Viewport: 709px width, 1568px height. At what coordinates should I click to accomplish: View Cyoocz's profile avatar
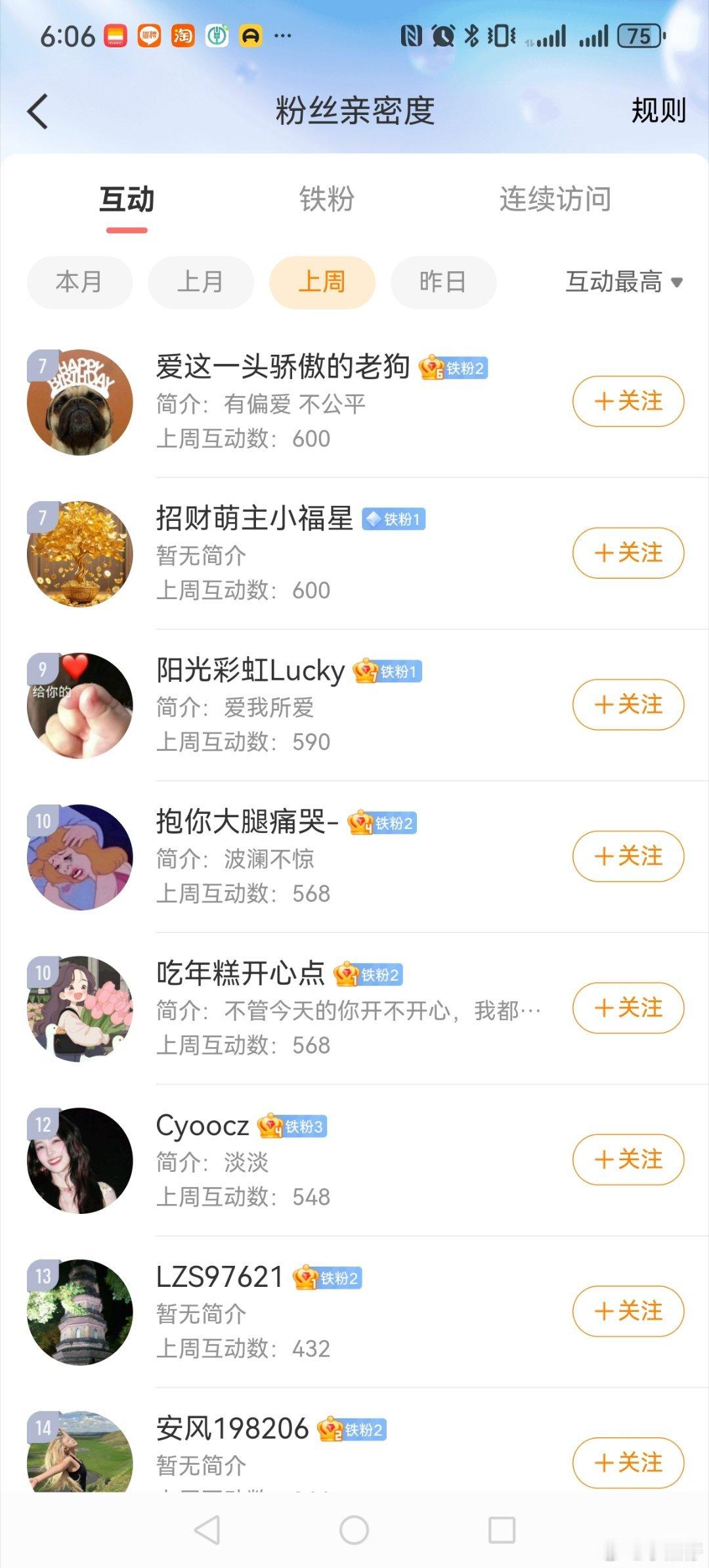pyautogui.click(x=79, y=1161)
